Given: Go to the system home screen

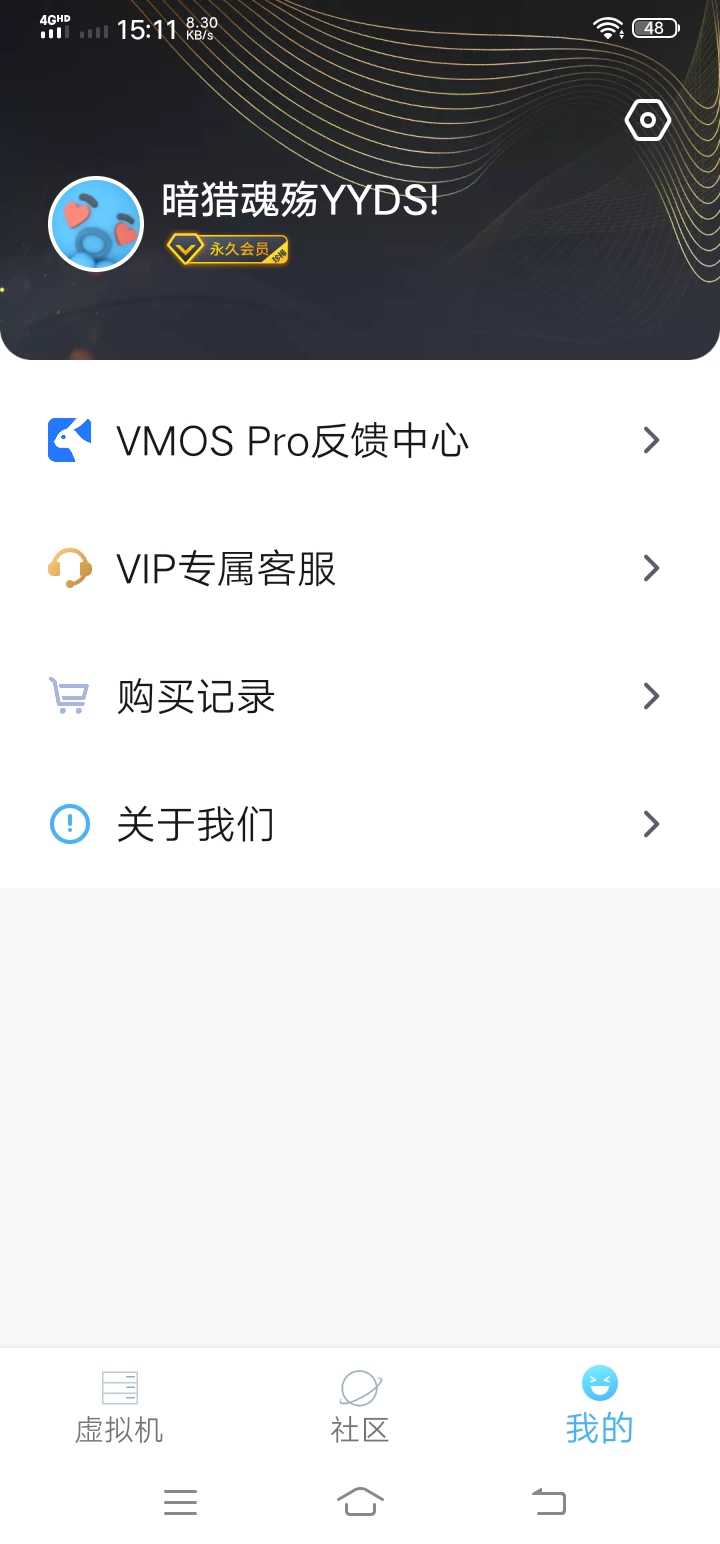Looking at the screenshot, I should pos(360,1501).
